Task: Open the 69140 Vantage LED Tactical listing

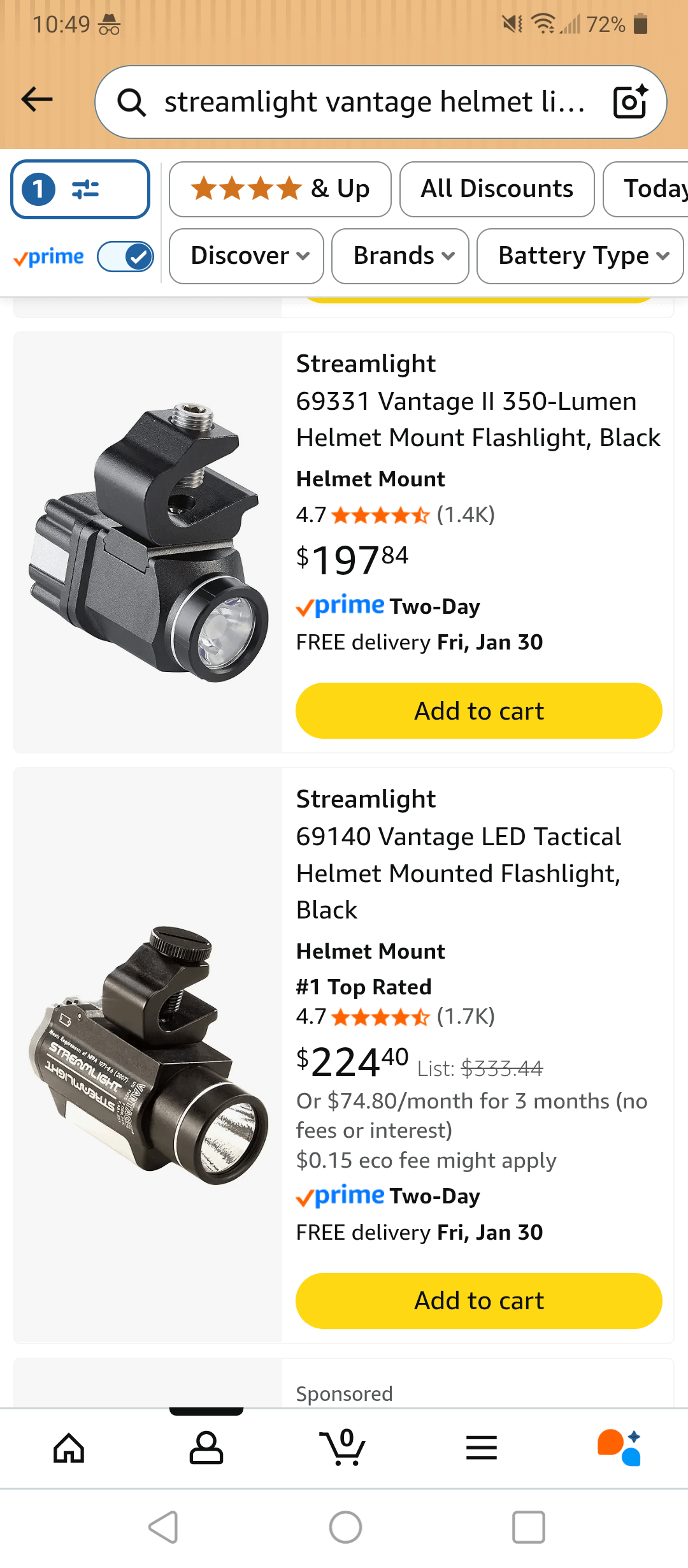Action: 459,872
